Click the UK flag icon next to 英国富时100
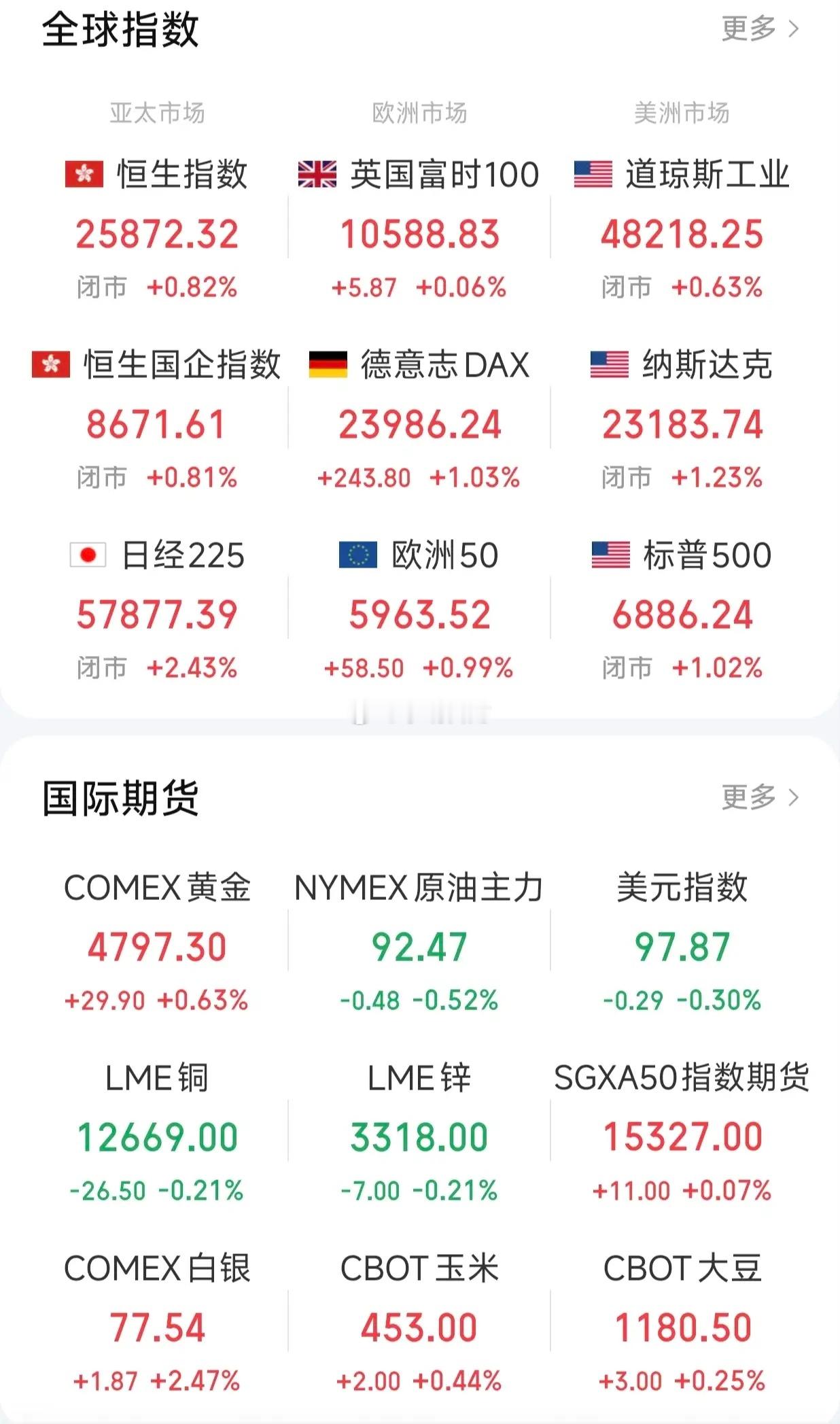The image size is (840, 1424). (316, 173)
